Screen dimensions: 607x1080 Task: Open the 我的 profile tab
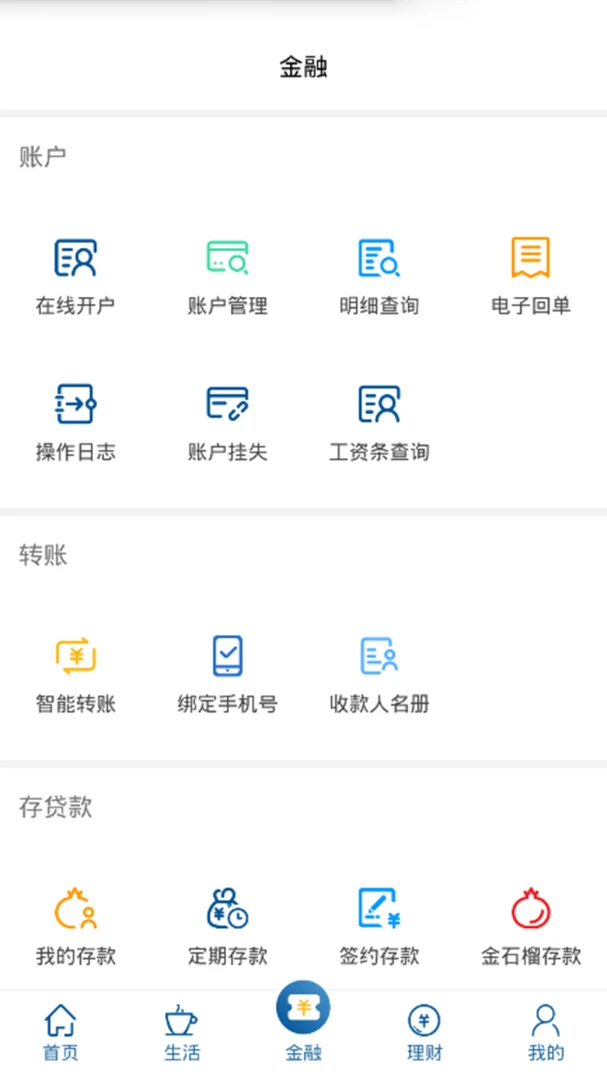(x=545, y=1033)
